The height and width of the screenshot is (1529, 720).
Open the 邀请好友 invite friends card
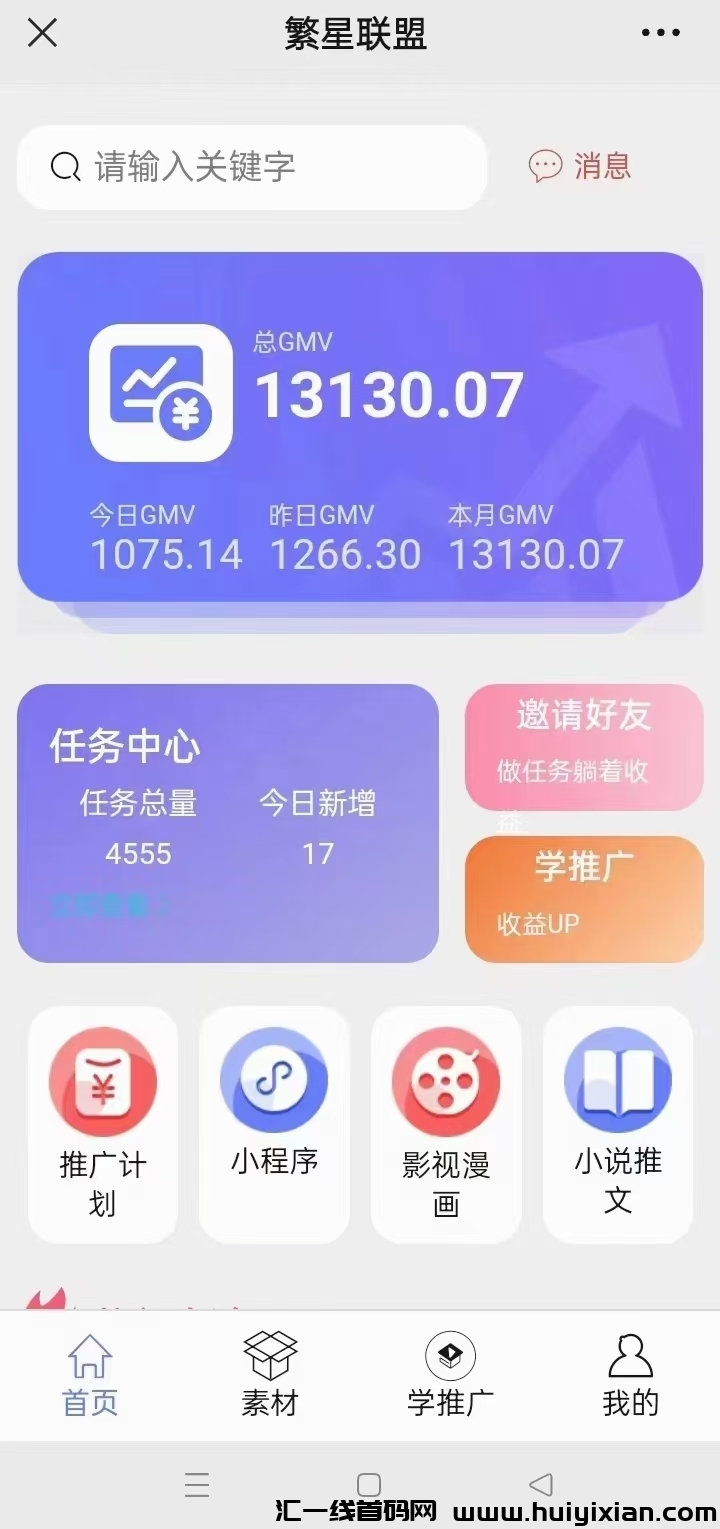[583, 748]
